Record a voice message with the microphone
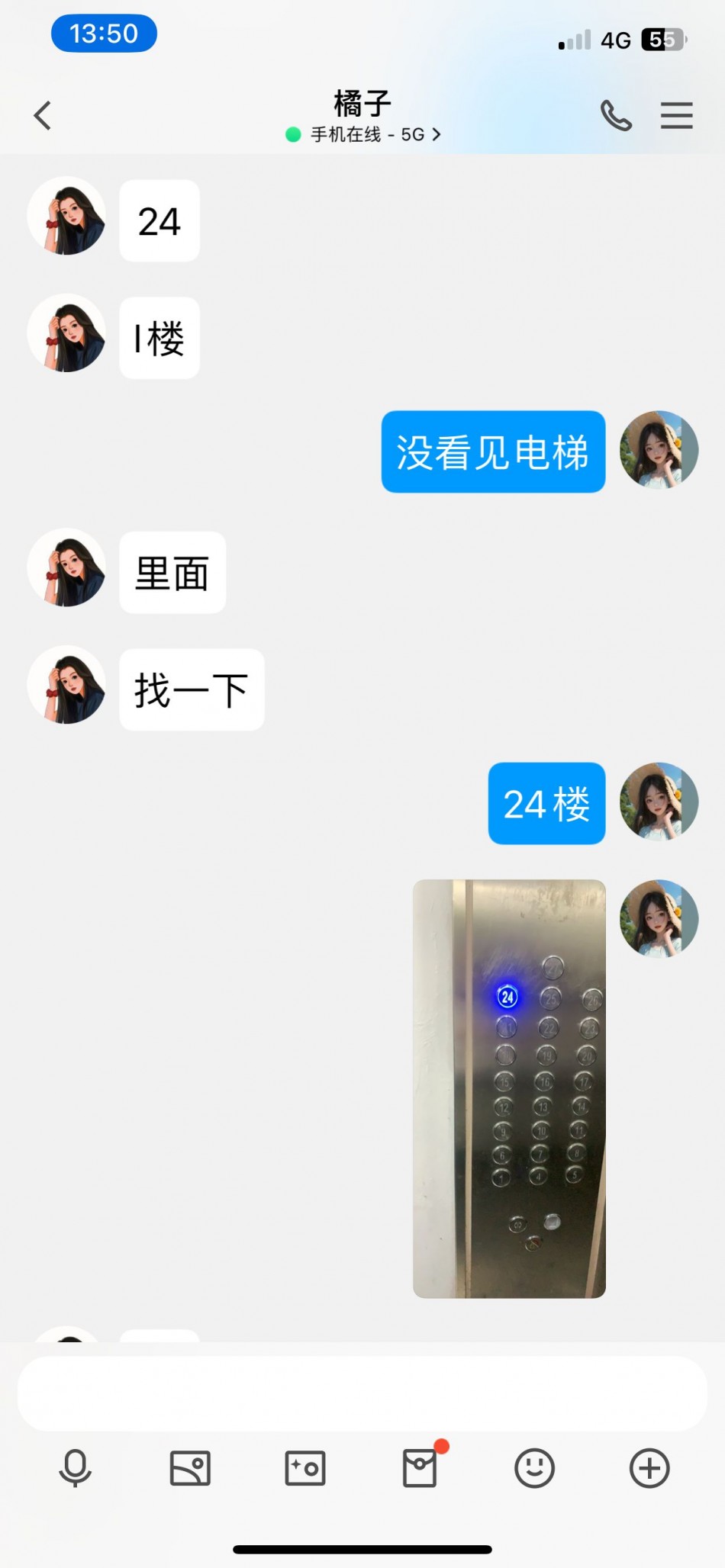 click(x=75, y=1468)
